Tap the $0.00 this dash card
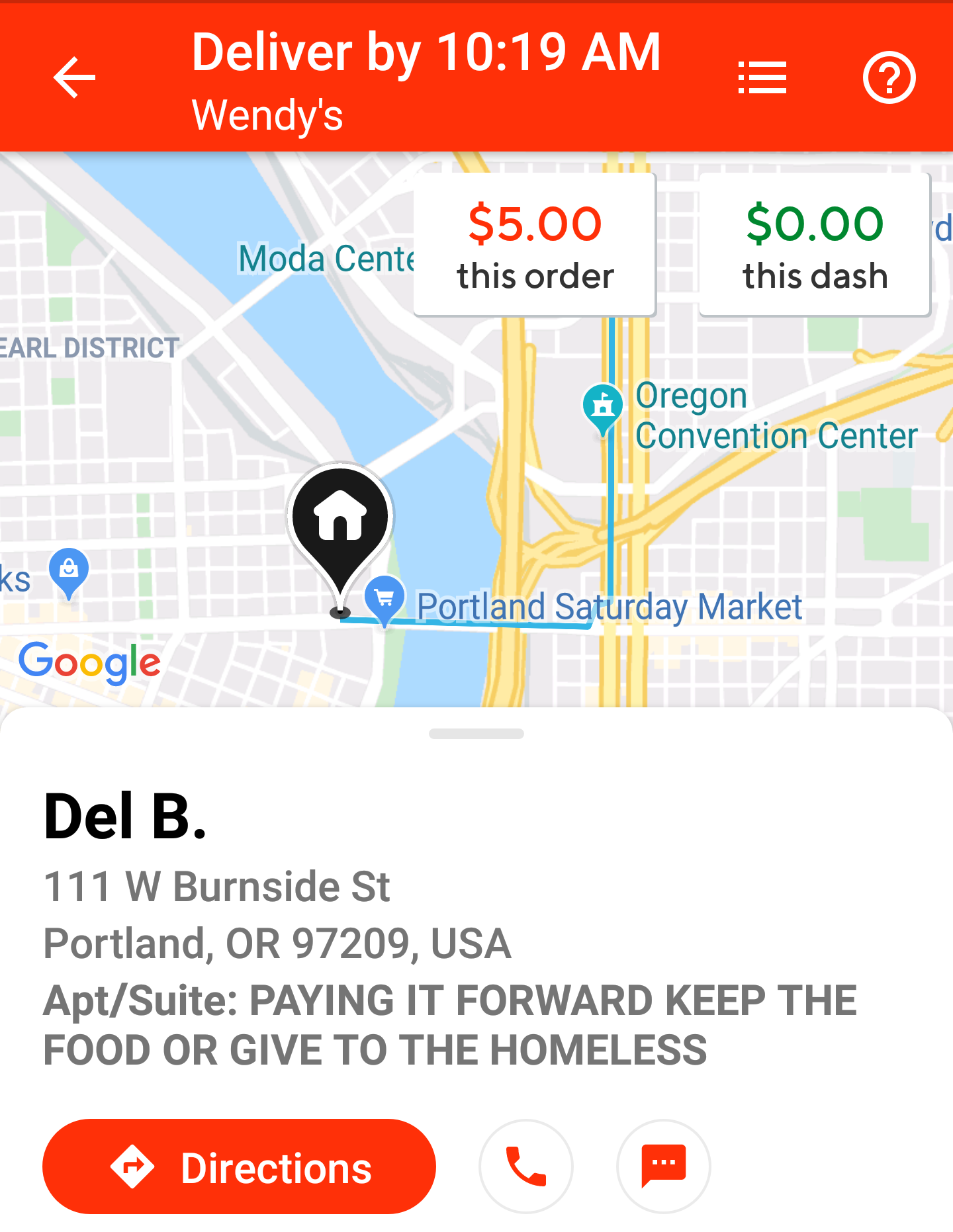The image size is (953, 1232). 815,245
